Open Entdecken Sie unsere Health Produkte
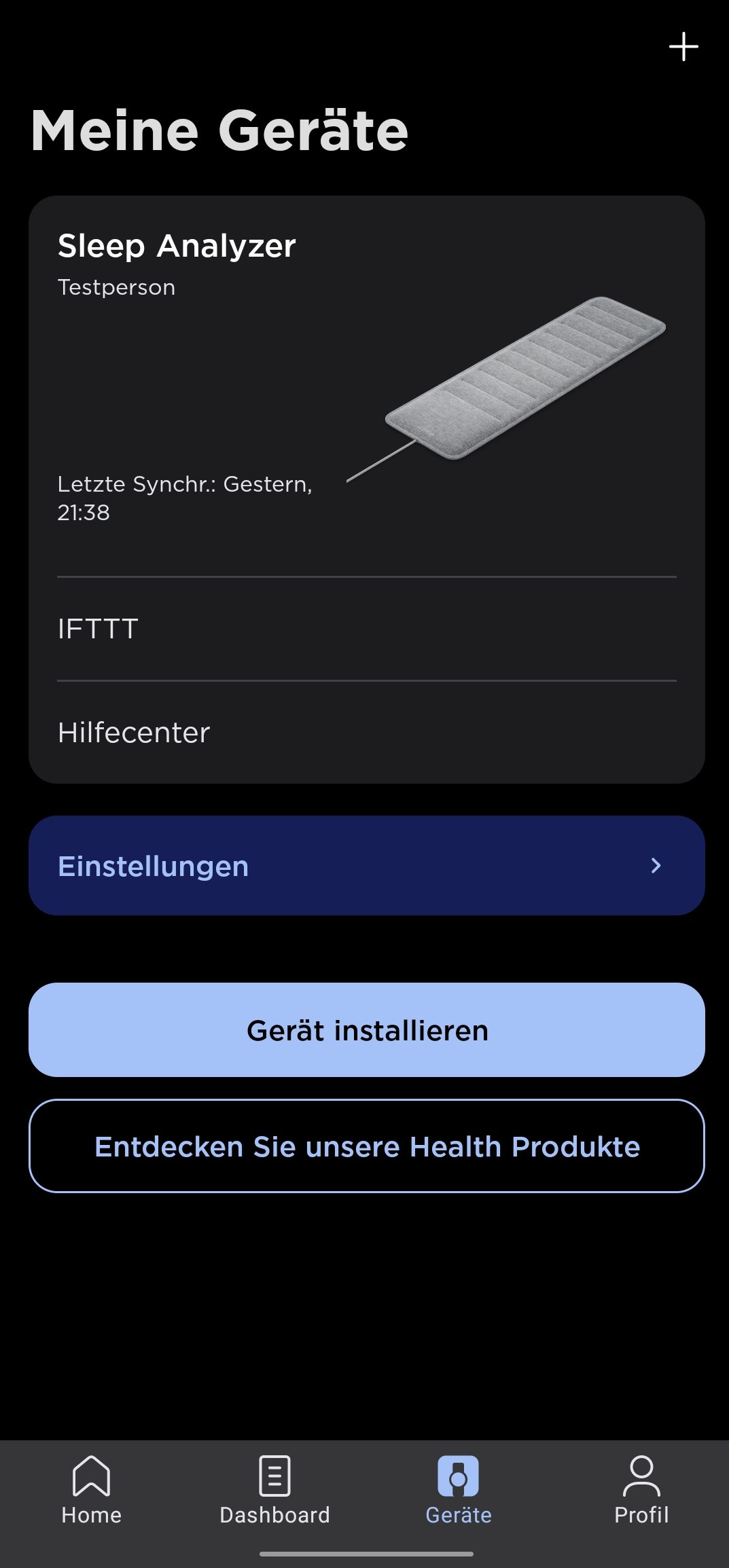729x1568 pixels. (x=367, y=1146)
